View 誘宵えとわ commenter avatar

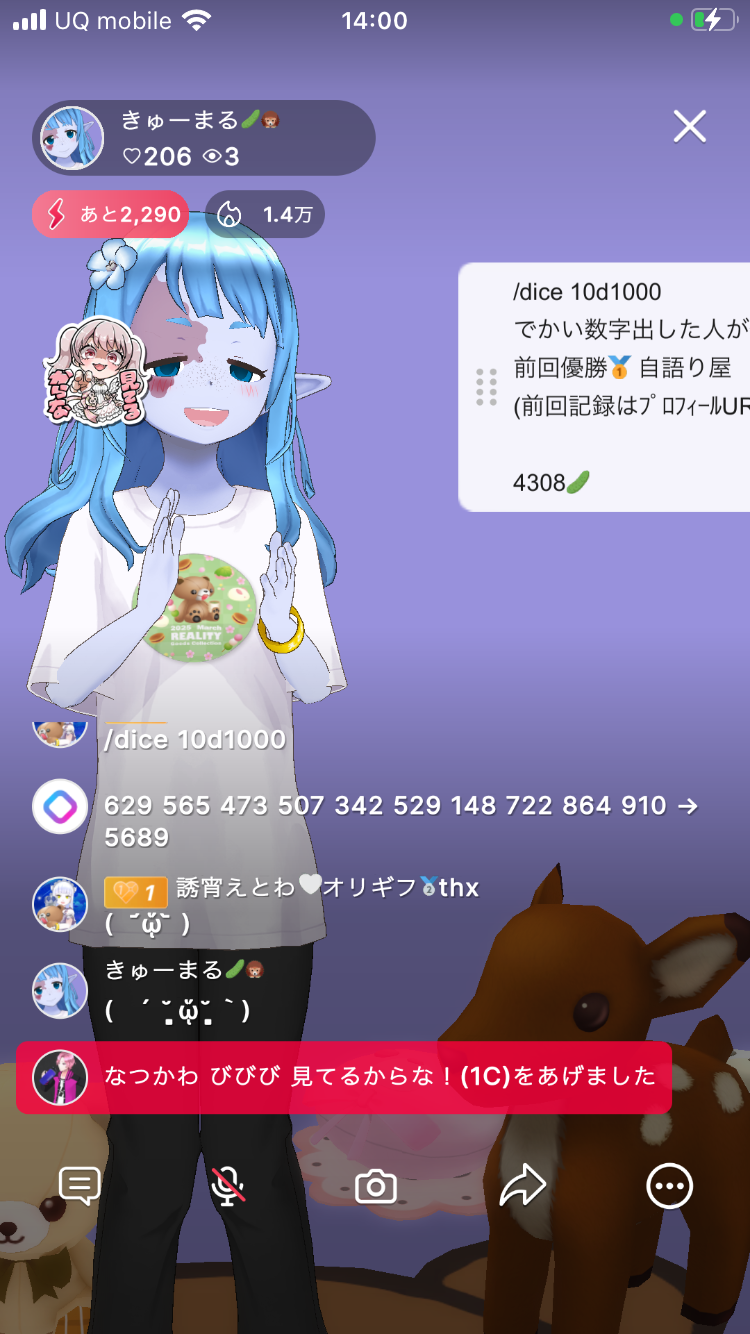[x=60, y=905]
